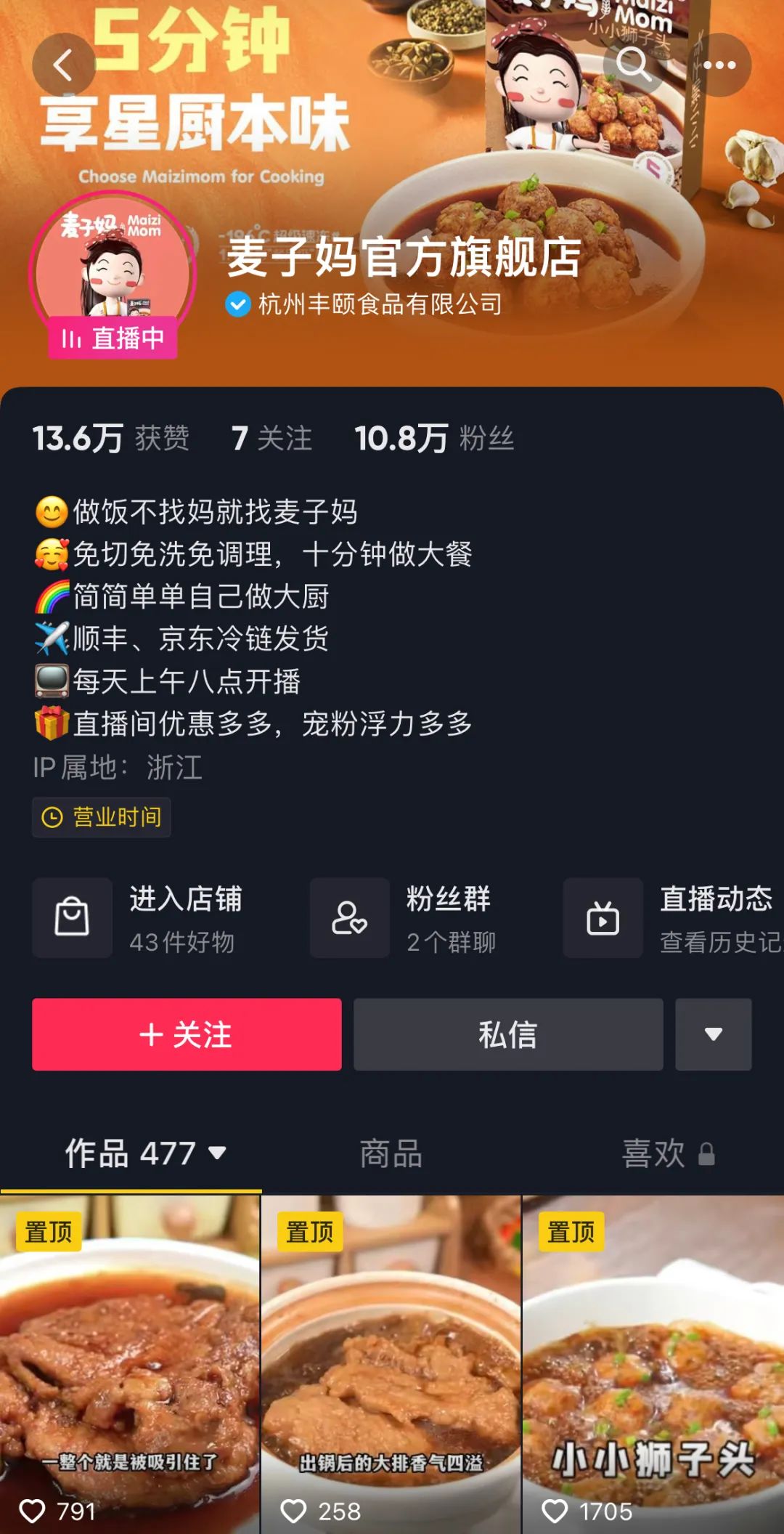The image size is (784, 1534).
Task: Open 营业时间 business hours chip
Action: click(x=102, y=817)
